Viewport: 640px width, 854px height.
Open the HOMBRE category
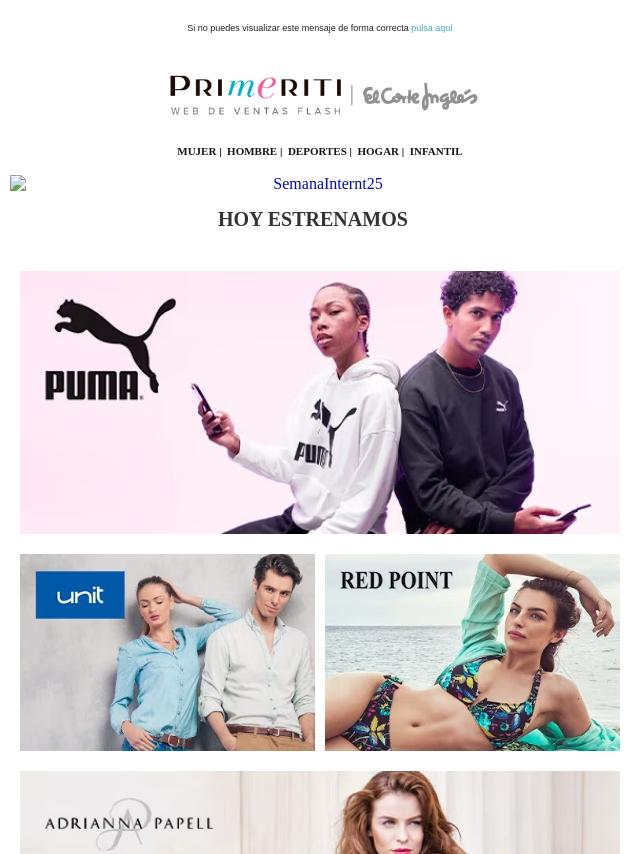pos(251,151)
